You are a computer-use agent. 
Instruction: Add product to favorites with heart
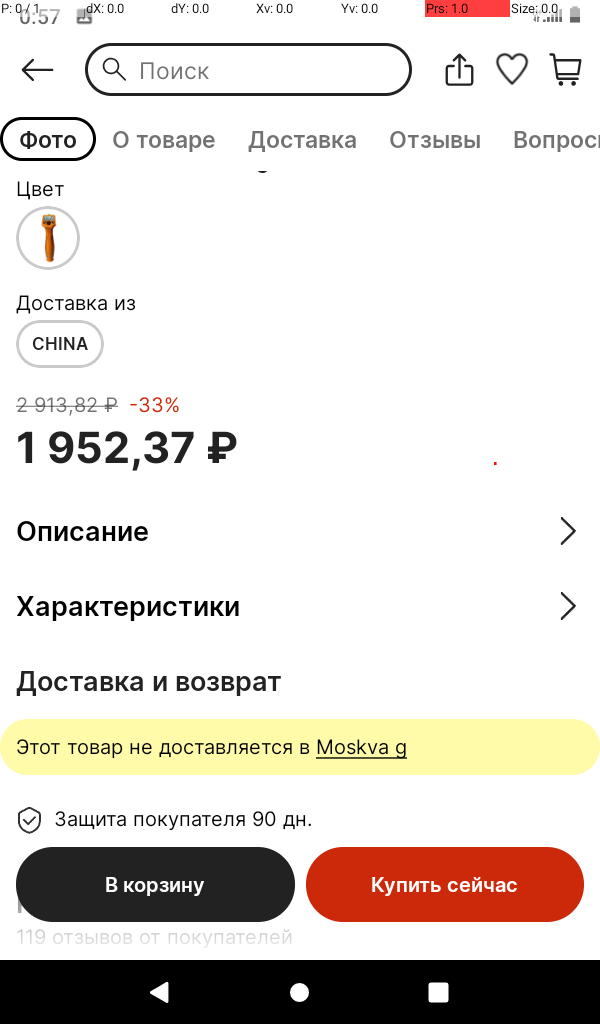pyautogui.click(x=512, y=70)
